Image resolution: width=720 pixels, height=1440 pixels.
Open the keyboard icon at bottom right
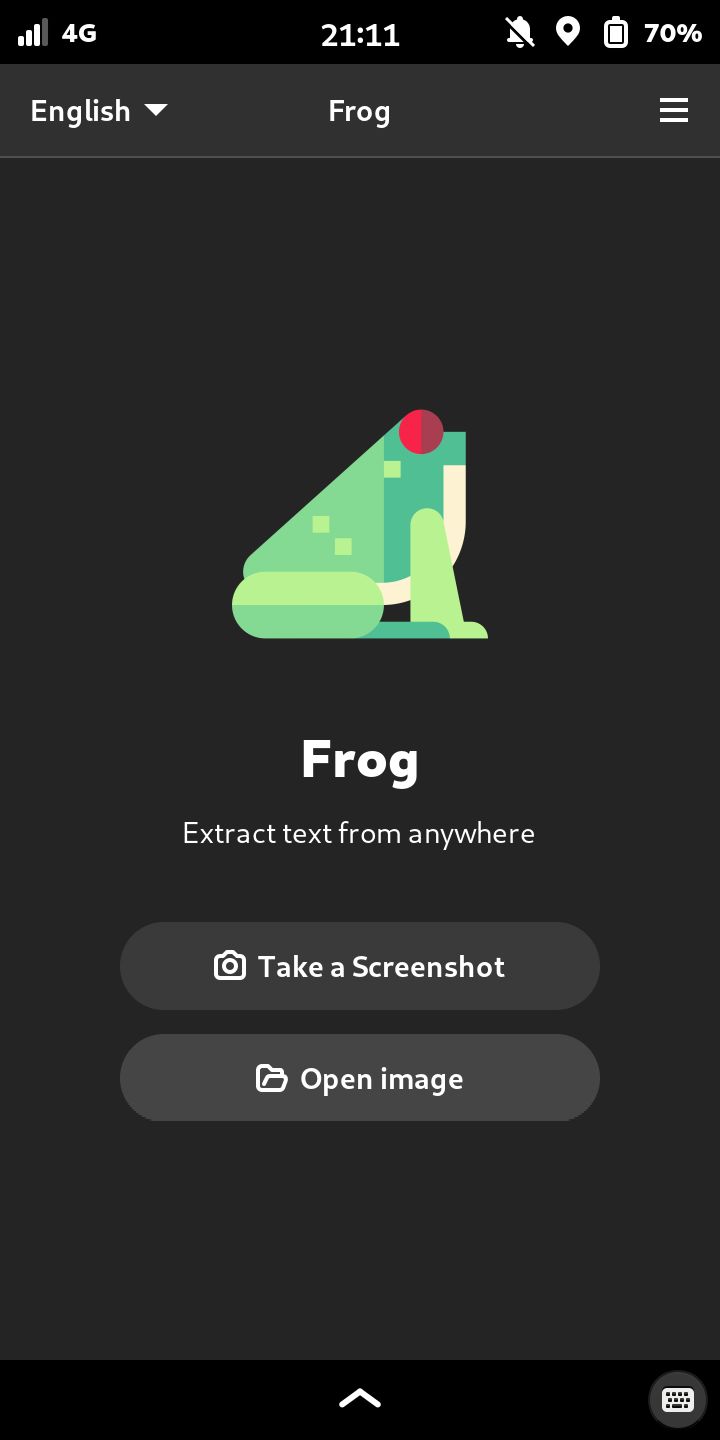pos(677,1399)
